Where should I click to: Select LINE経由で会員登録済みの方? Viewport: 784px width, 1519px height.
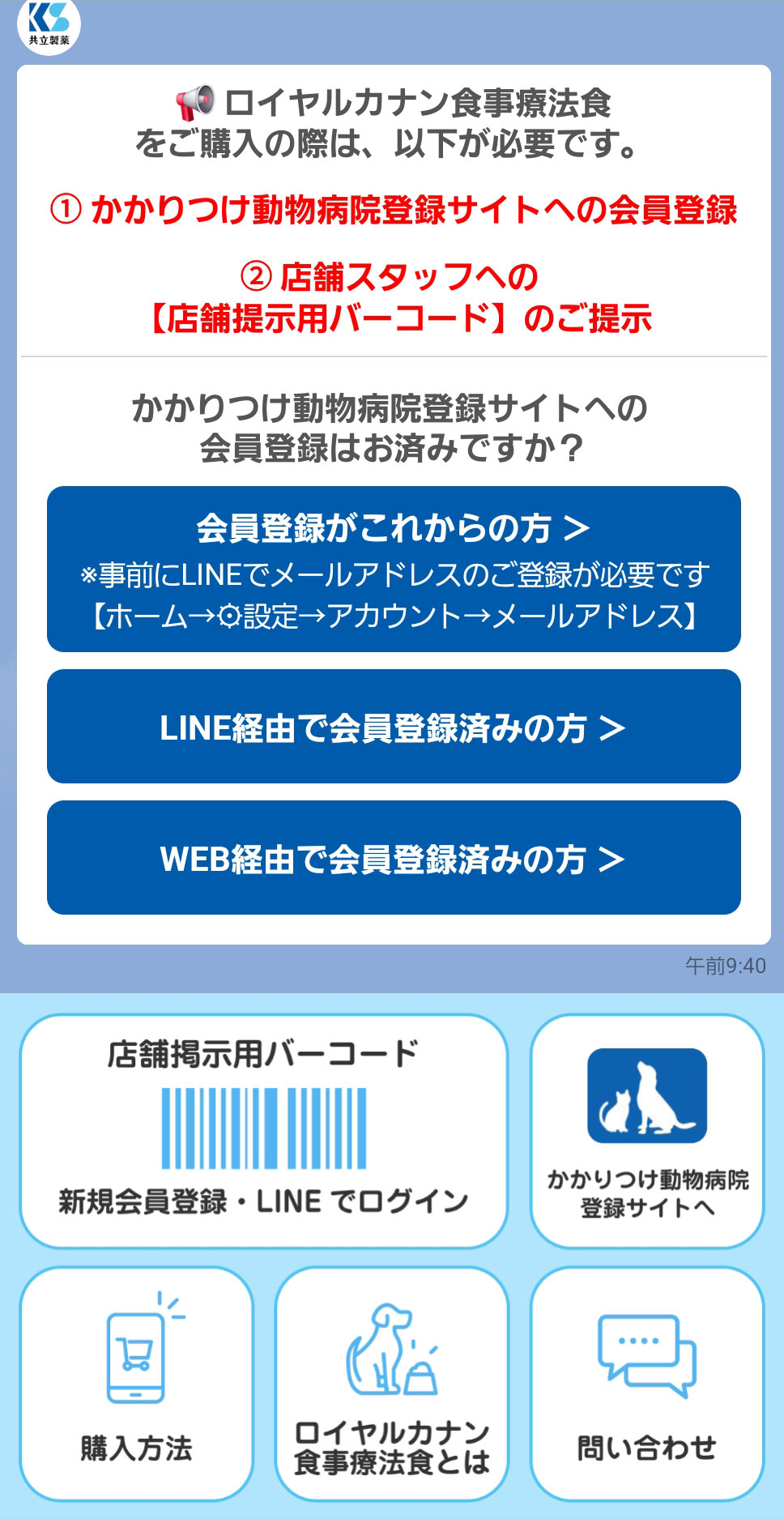(x=394, y=727)
